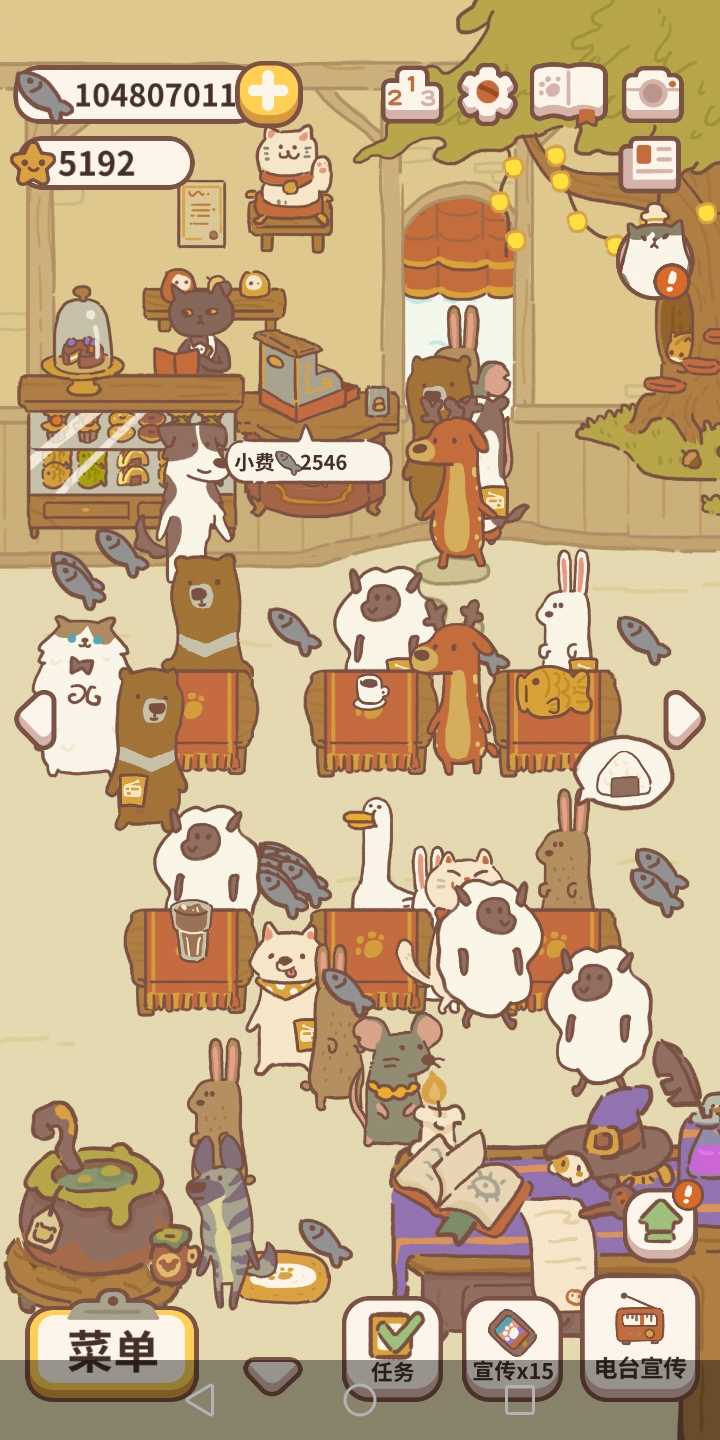720x1440 pixels.
Task: Tap the rice ball order bubble
Action: 622,773
